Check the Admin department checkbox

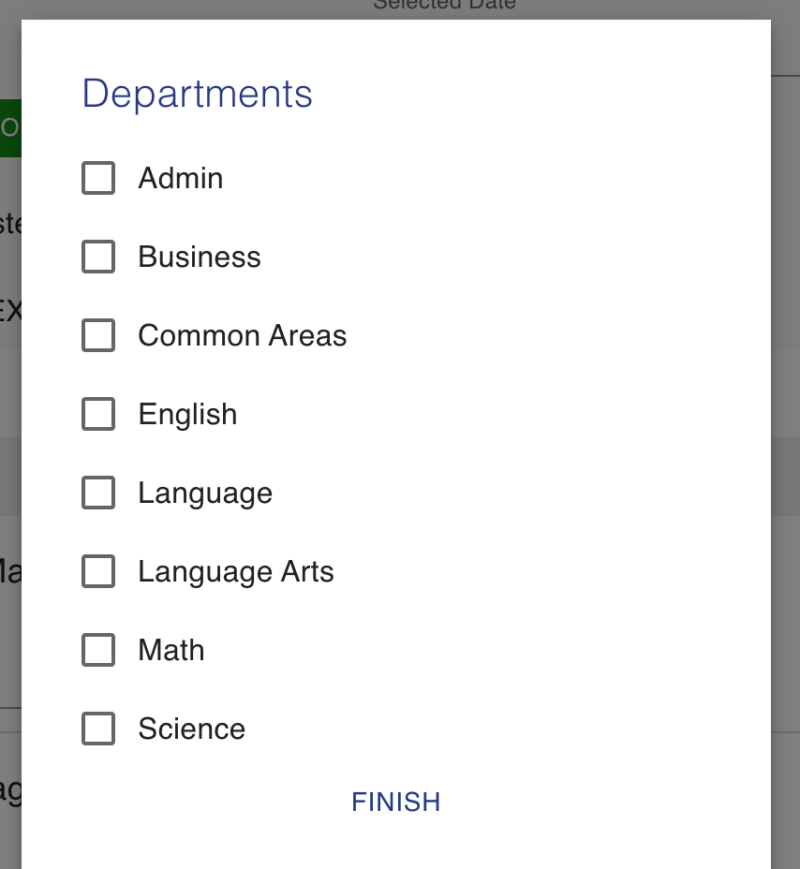click(98, 178)
